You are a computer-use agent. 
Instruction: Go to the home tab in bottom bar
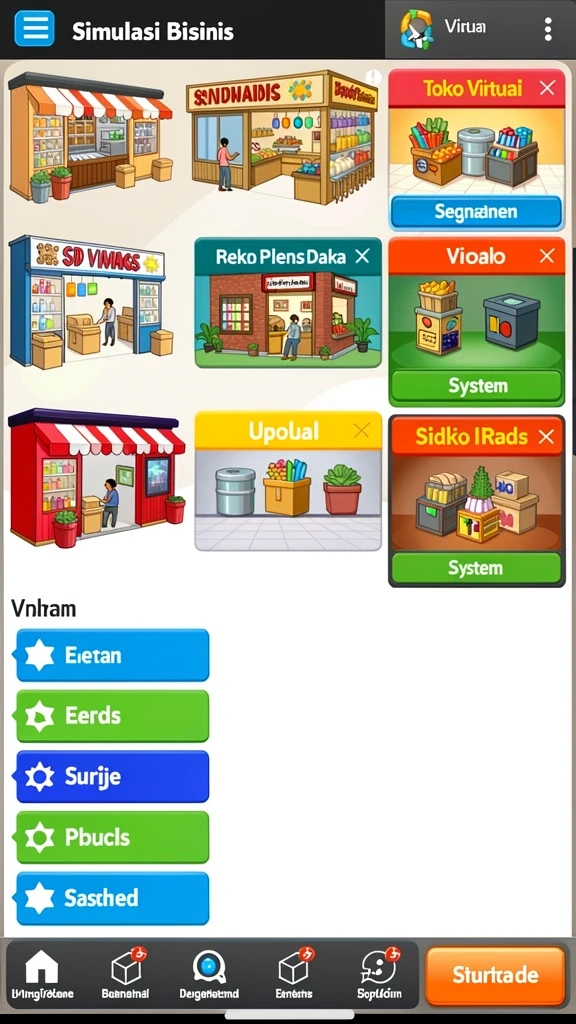[42, 975]
